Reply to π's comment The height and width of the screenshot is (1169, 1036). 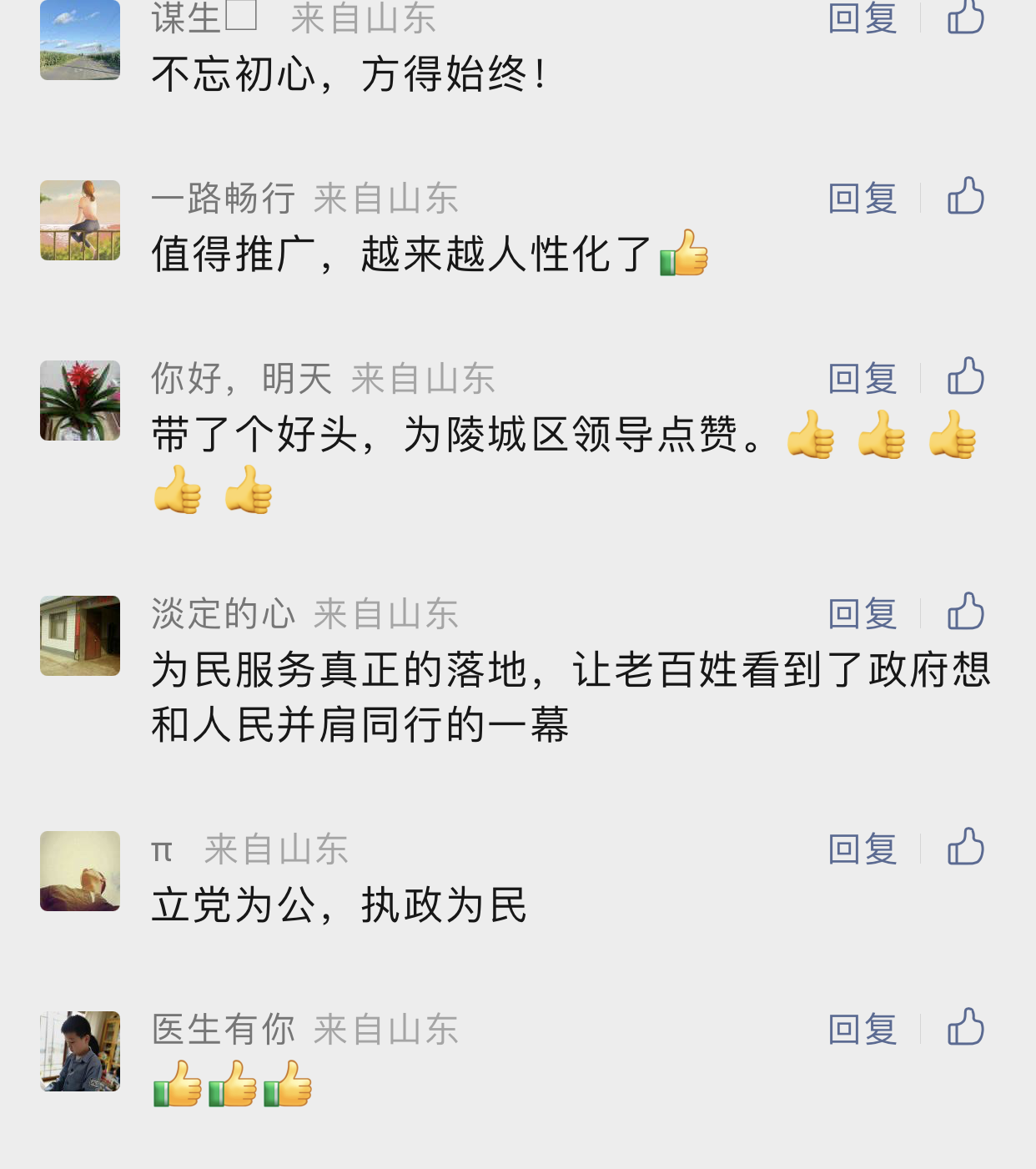[862, 849]
